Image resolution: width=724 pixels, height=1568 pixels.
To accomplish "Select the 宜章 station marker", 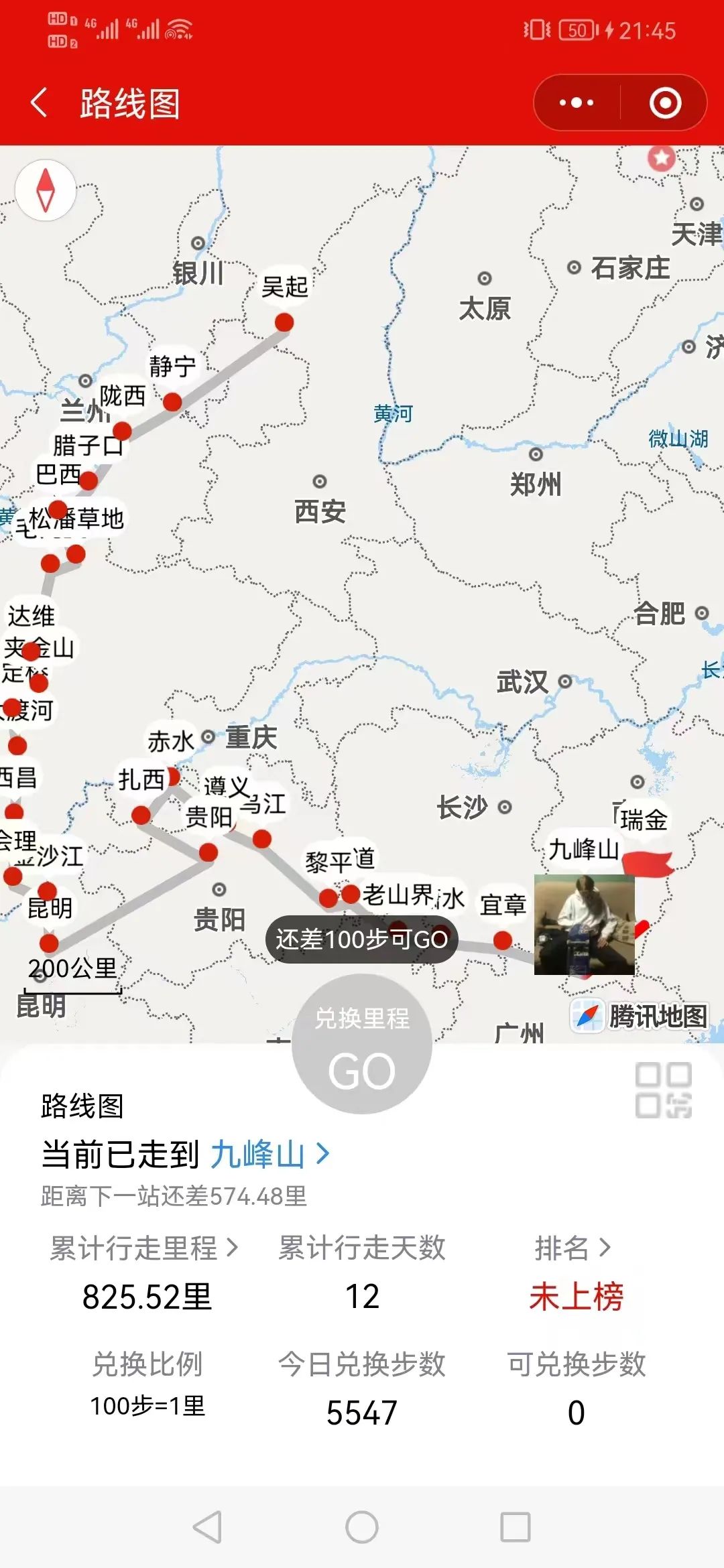I will pyautogui.click(x=502, y=940).
